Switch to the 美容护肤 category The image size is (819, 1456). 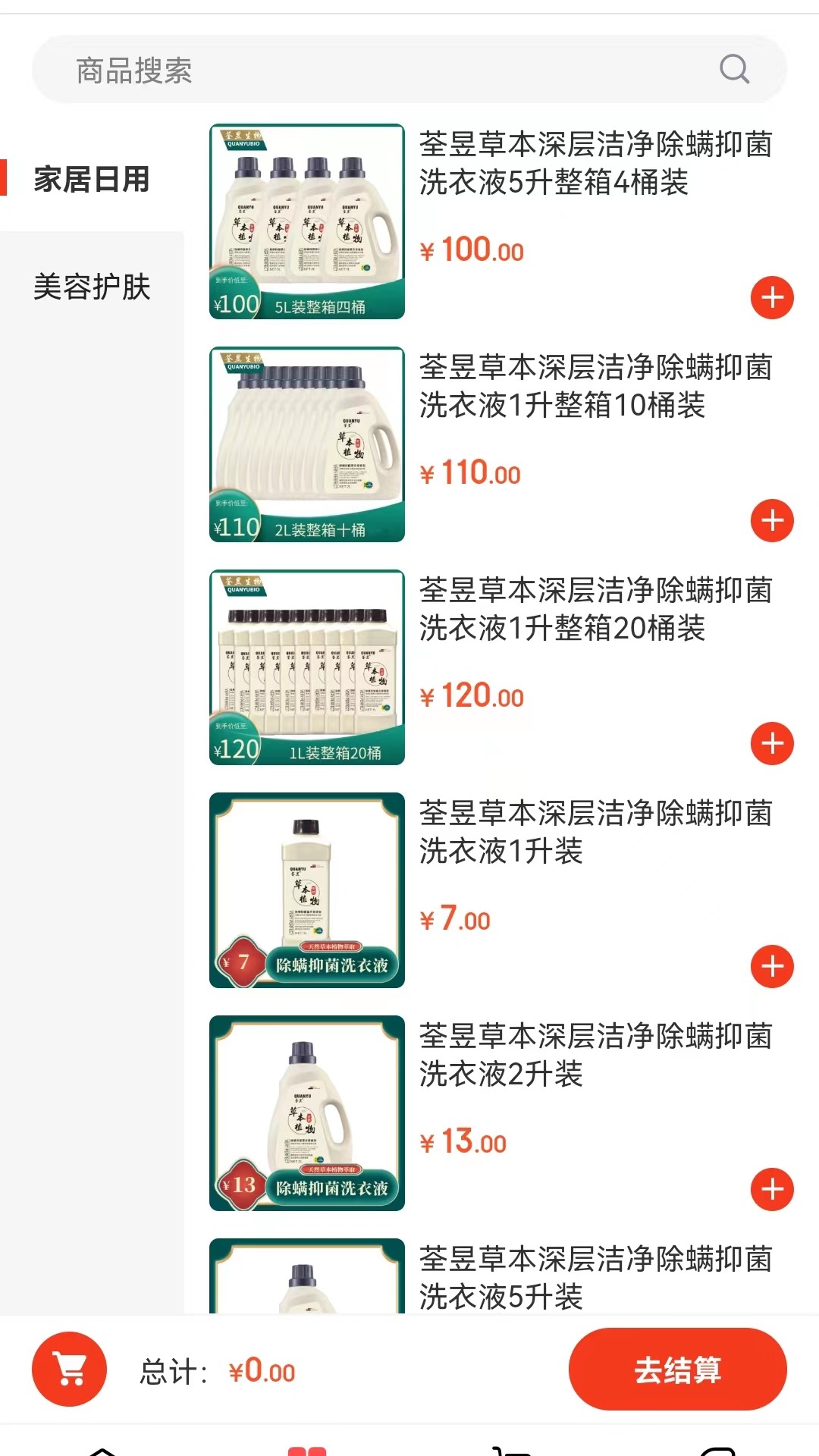92,287
